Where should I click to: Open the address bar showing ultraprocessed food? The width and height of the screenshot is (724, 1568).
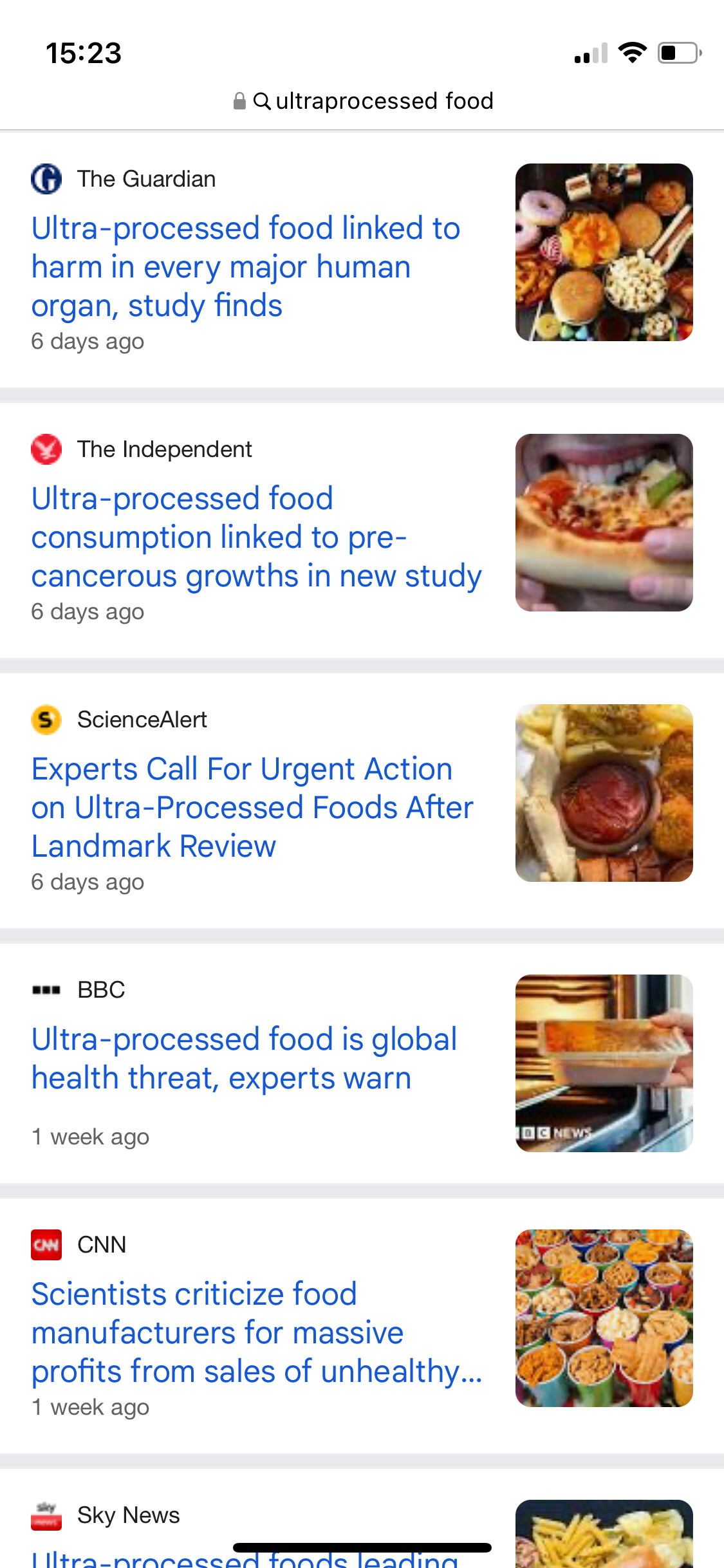pos(364,101)
